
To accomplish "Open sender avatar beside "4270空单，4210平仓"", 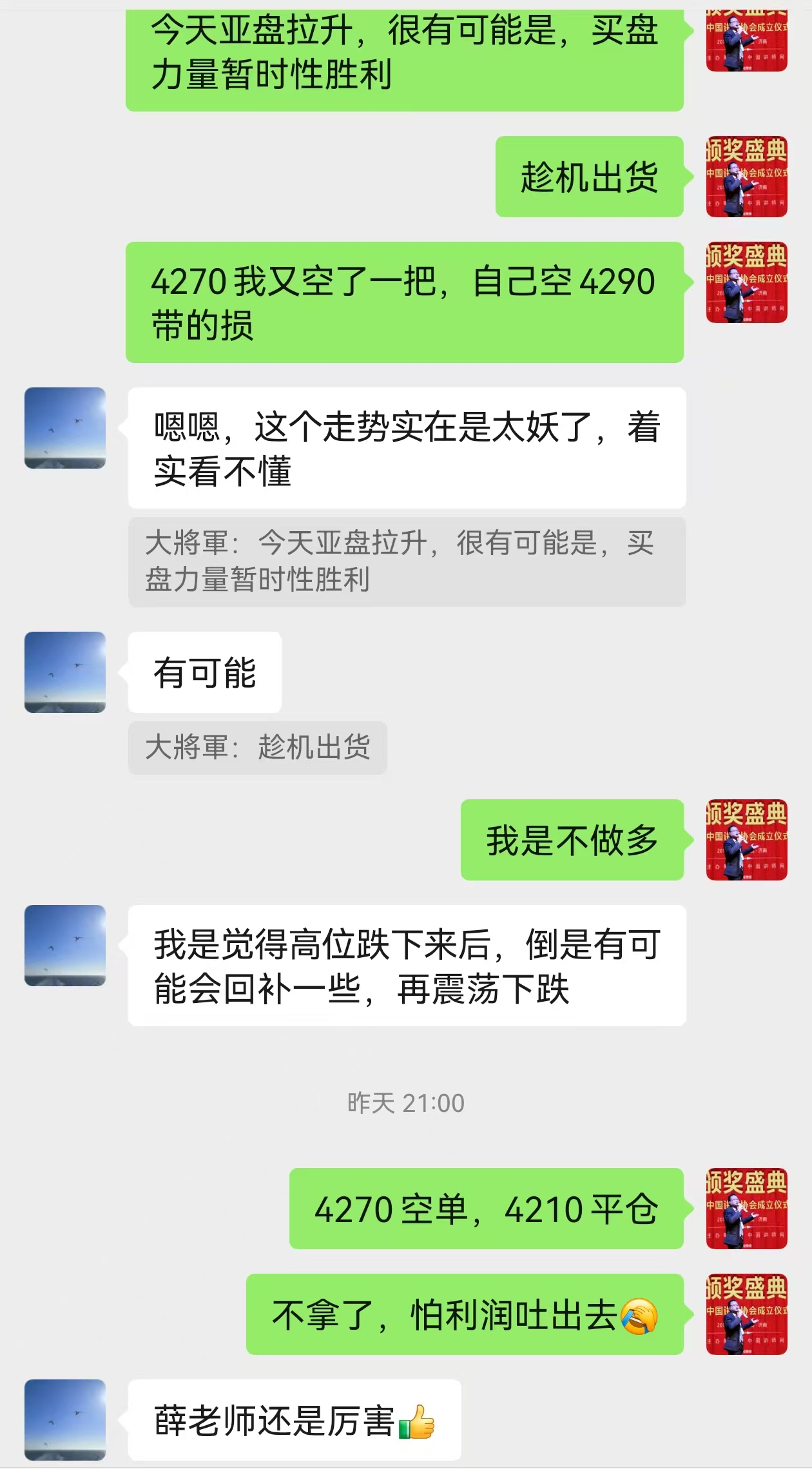I will tap(746, 1209).
